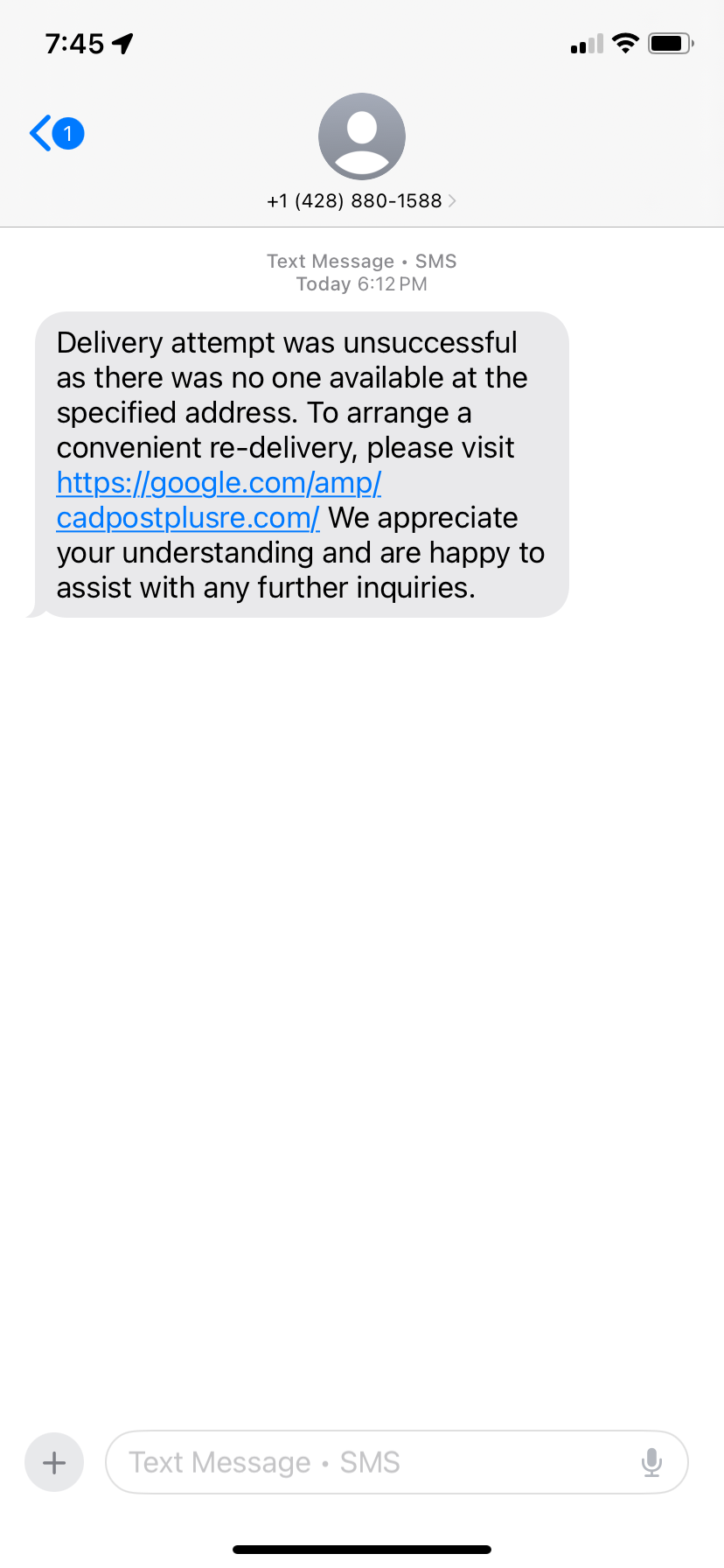Viewport: 724px width, 1568px height.
Task: Go back to the messages list
Action: 54,134
